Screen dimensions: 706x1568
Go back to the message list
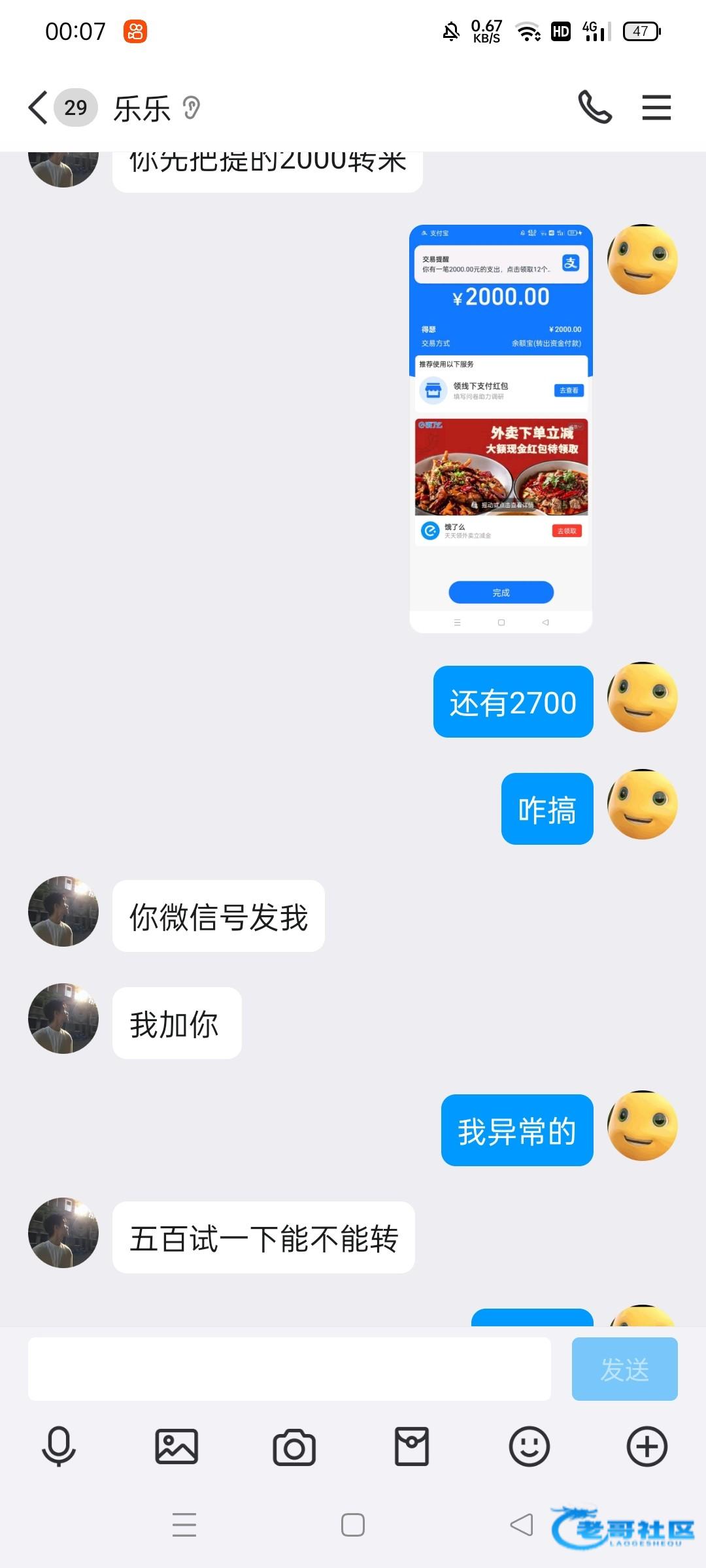[38, 108]
